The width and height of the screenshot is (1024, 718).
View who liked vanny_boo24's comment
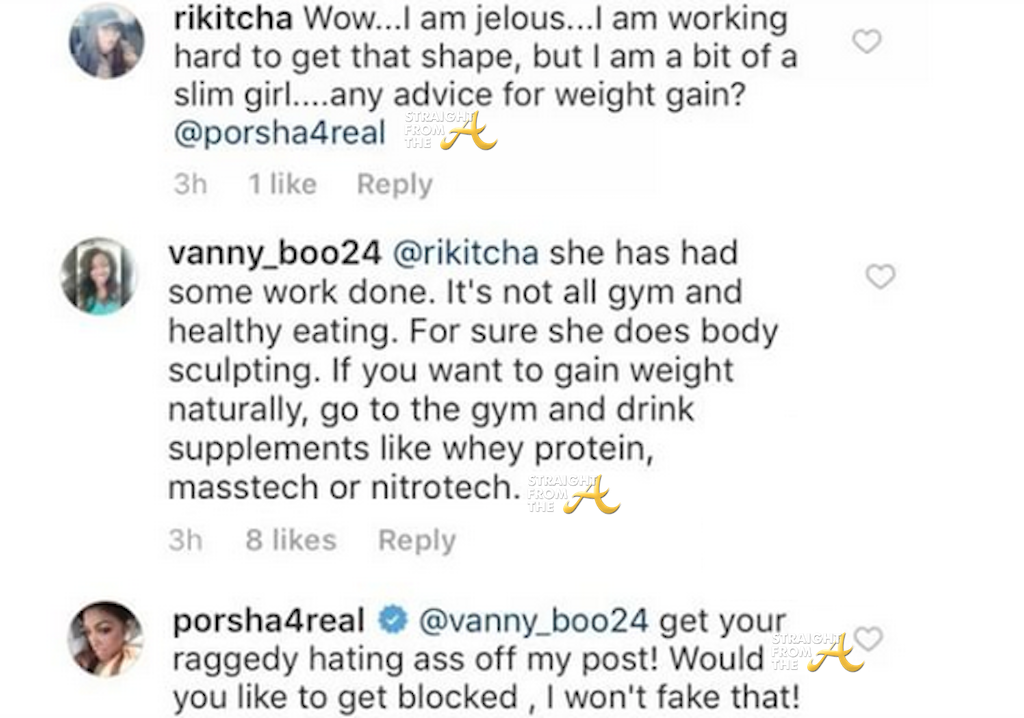click(291, 540)
